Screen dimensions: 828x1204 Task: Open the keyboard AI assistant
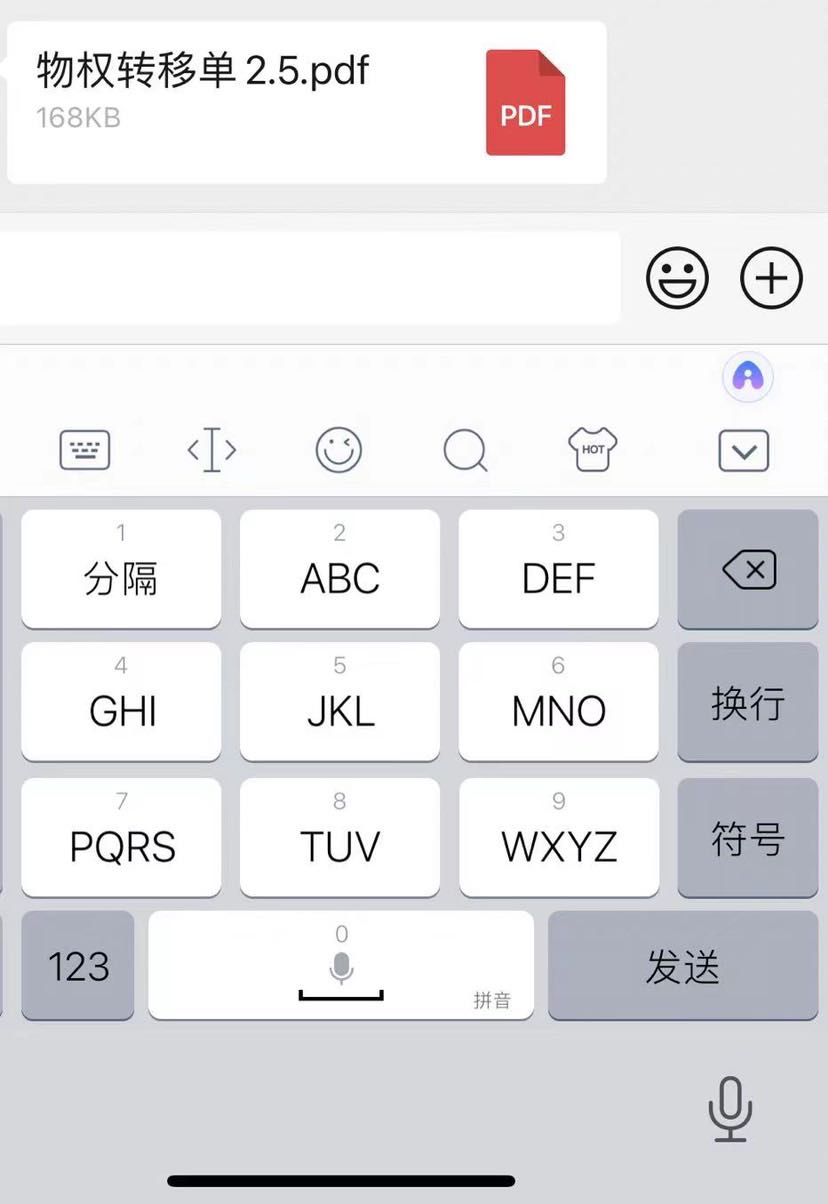747,377
